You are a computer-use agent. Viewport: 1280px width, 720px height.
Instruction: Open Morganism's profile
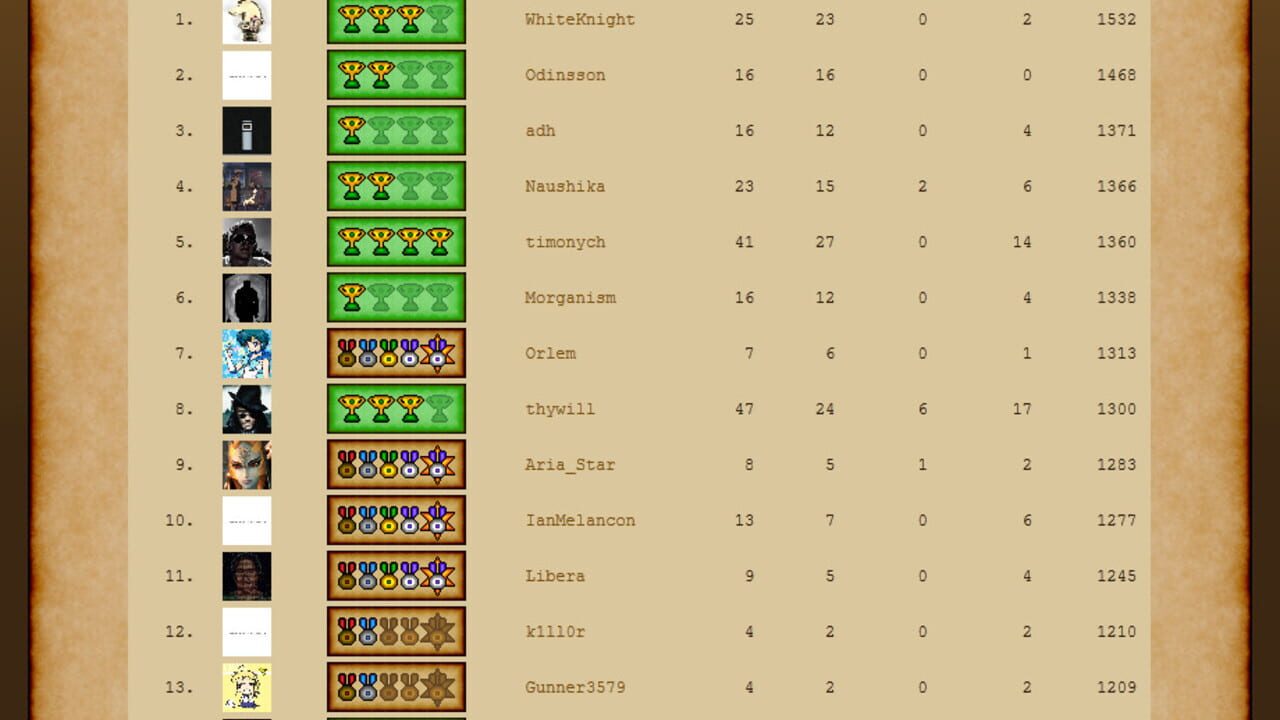click(x=570, y=298)
